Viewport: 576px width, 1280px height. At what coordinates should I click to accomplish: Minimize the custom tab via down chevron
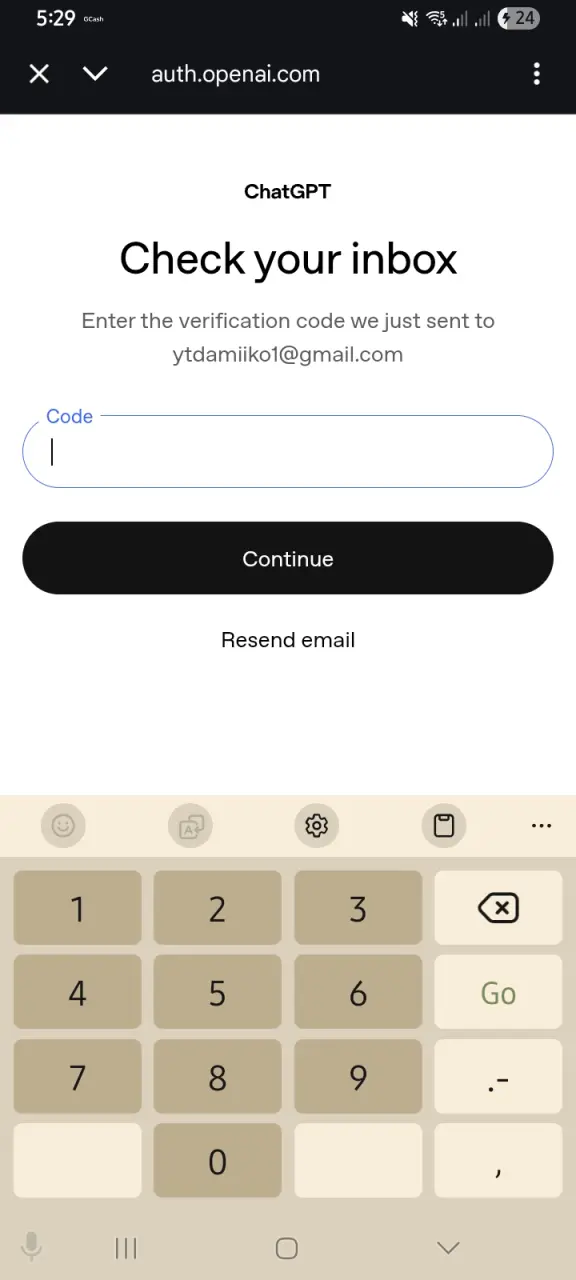pos(95,74)
